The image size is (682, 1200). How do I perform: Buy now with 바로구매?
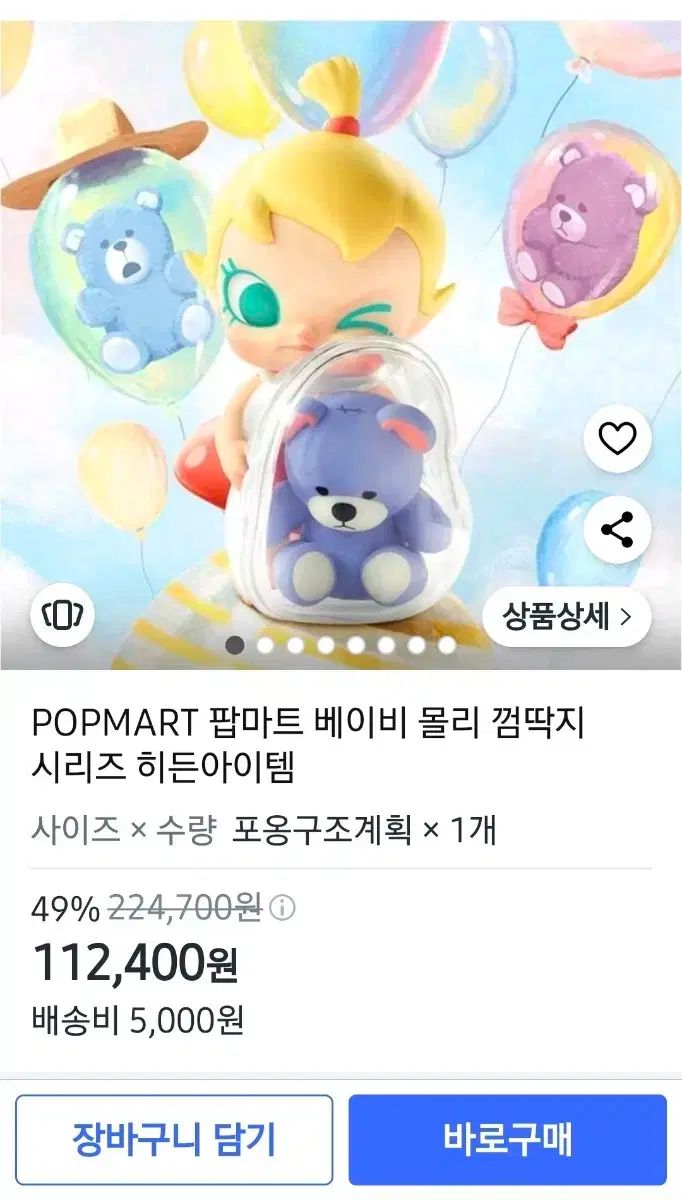coord(507,1139)
